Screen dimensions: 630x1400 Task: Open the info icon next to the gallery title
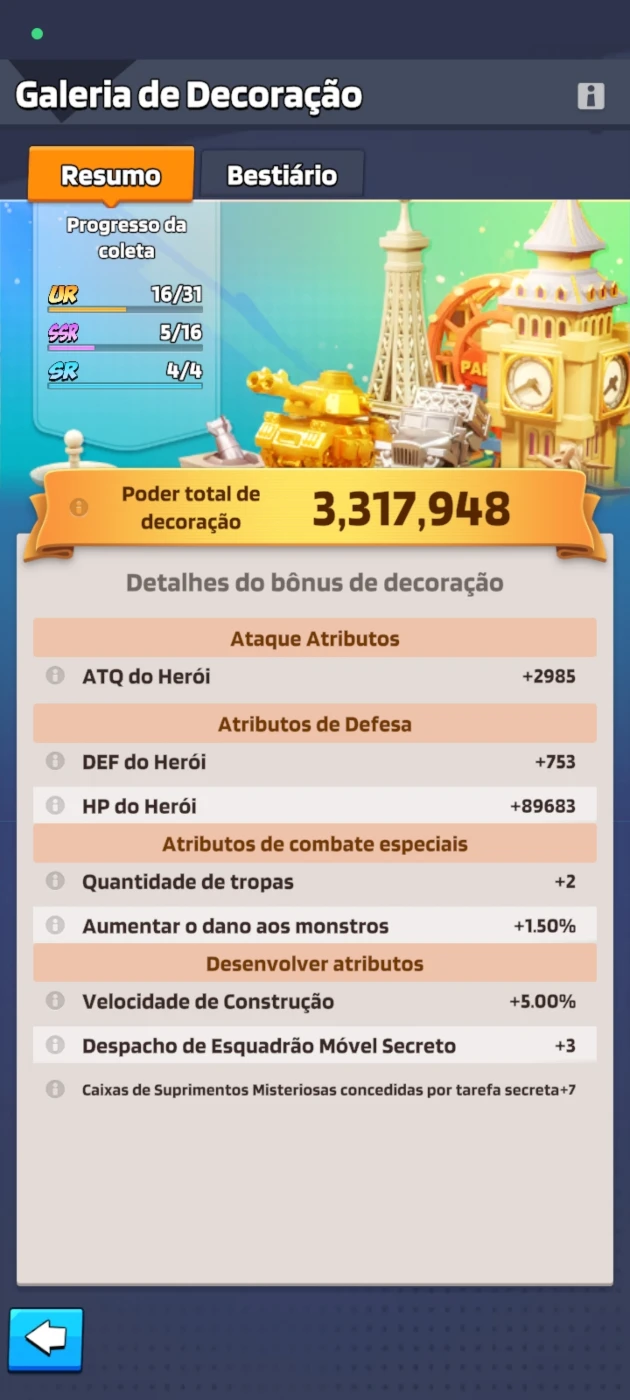(591, 96)
